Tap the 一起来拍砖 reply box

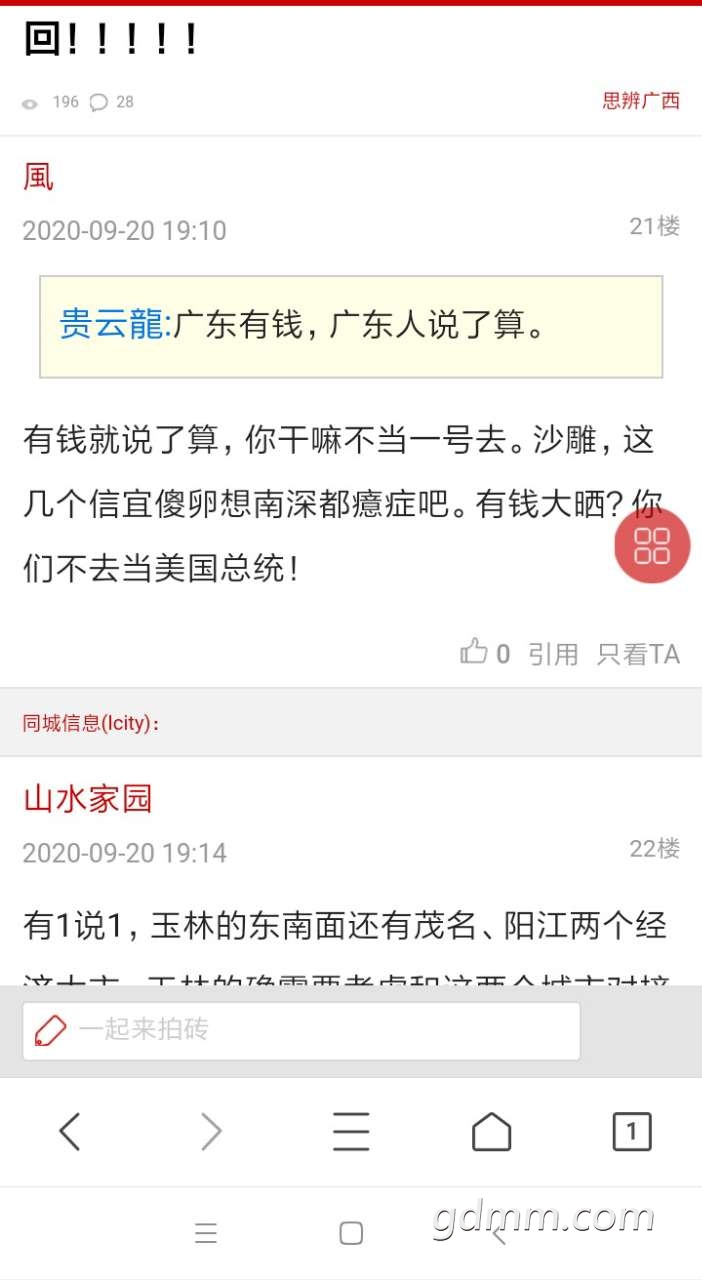[x=301, y=1031]
